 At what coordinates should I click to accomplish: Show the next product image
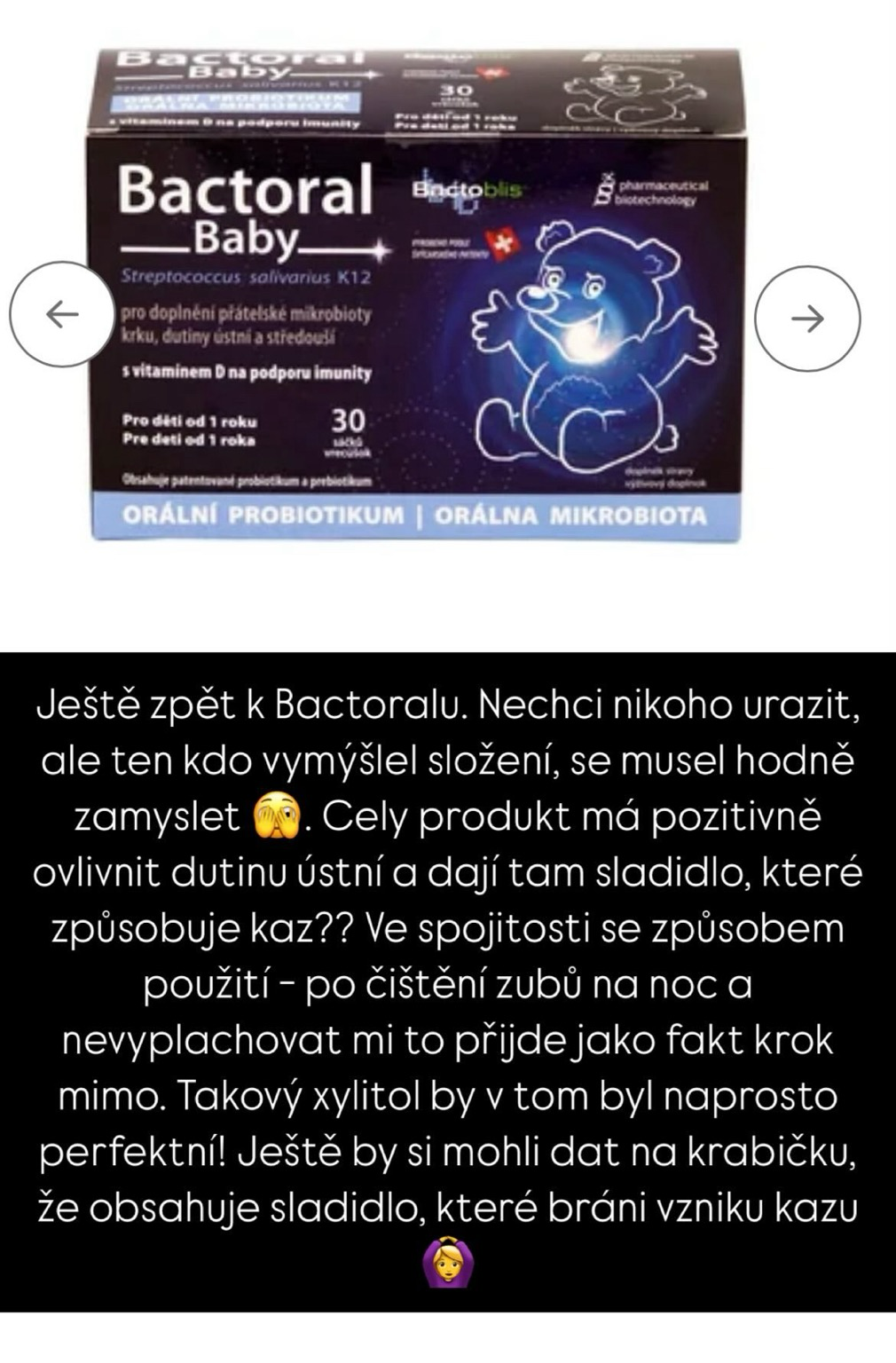click(x=807, y=318)
